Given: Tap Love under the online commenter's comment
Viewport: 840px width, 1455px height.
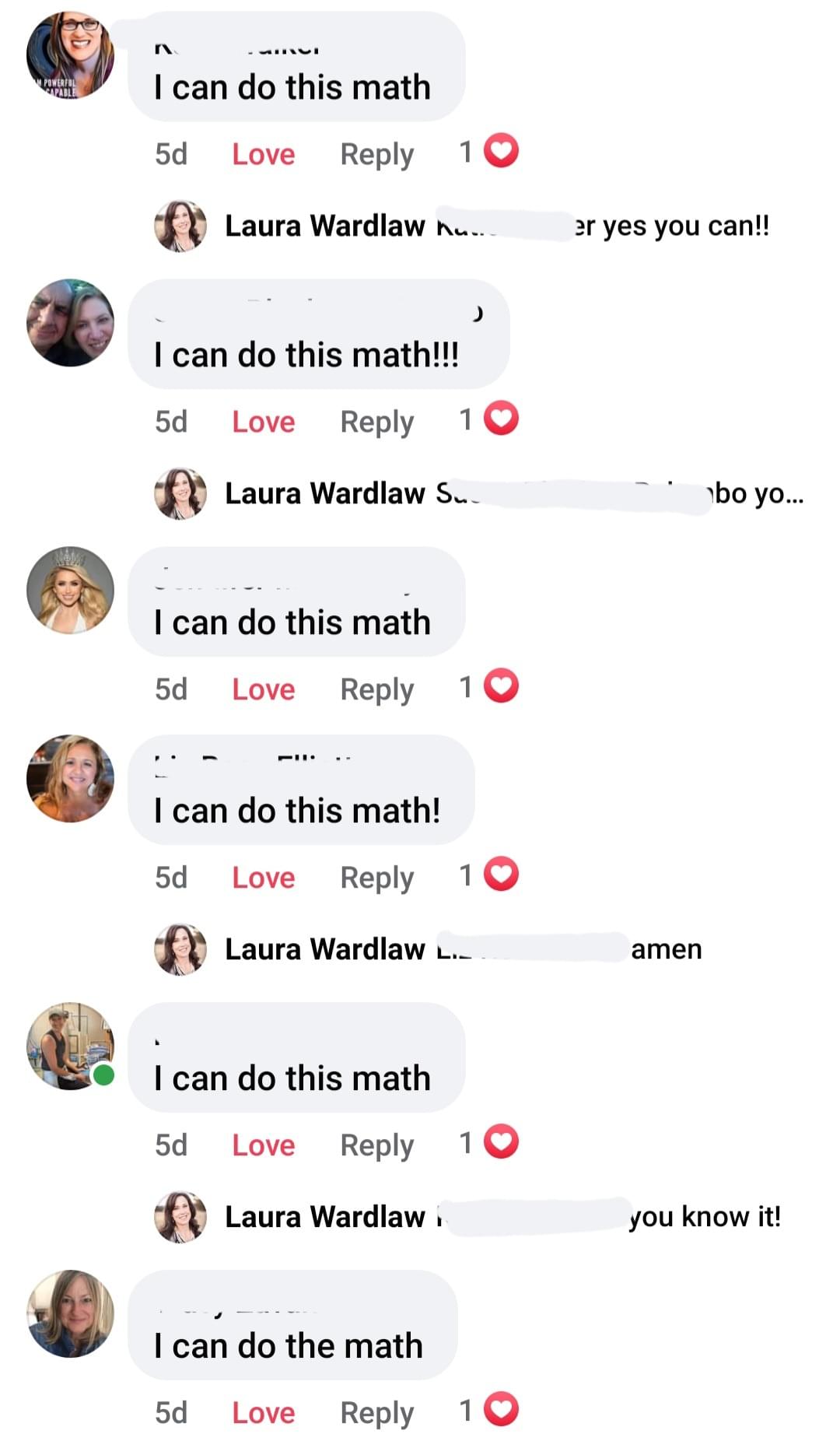Looking at the screenshot, I should coord(263,1145).
